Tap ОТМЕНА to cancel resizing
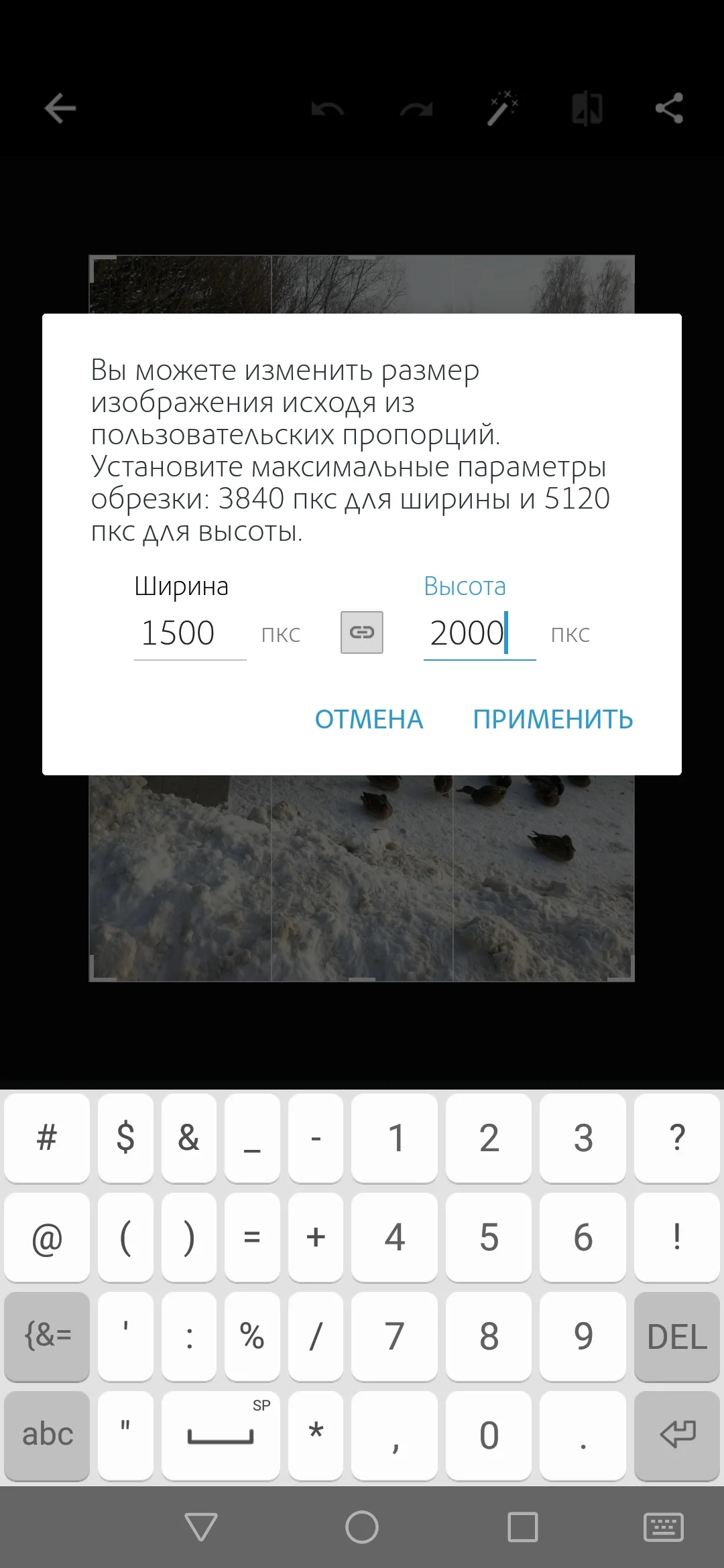 click(x=369, y=719)
